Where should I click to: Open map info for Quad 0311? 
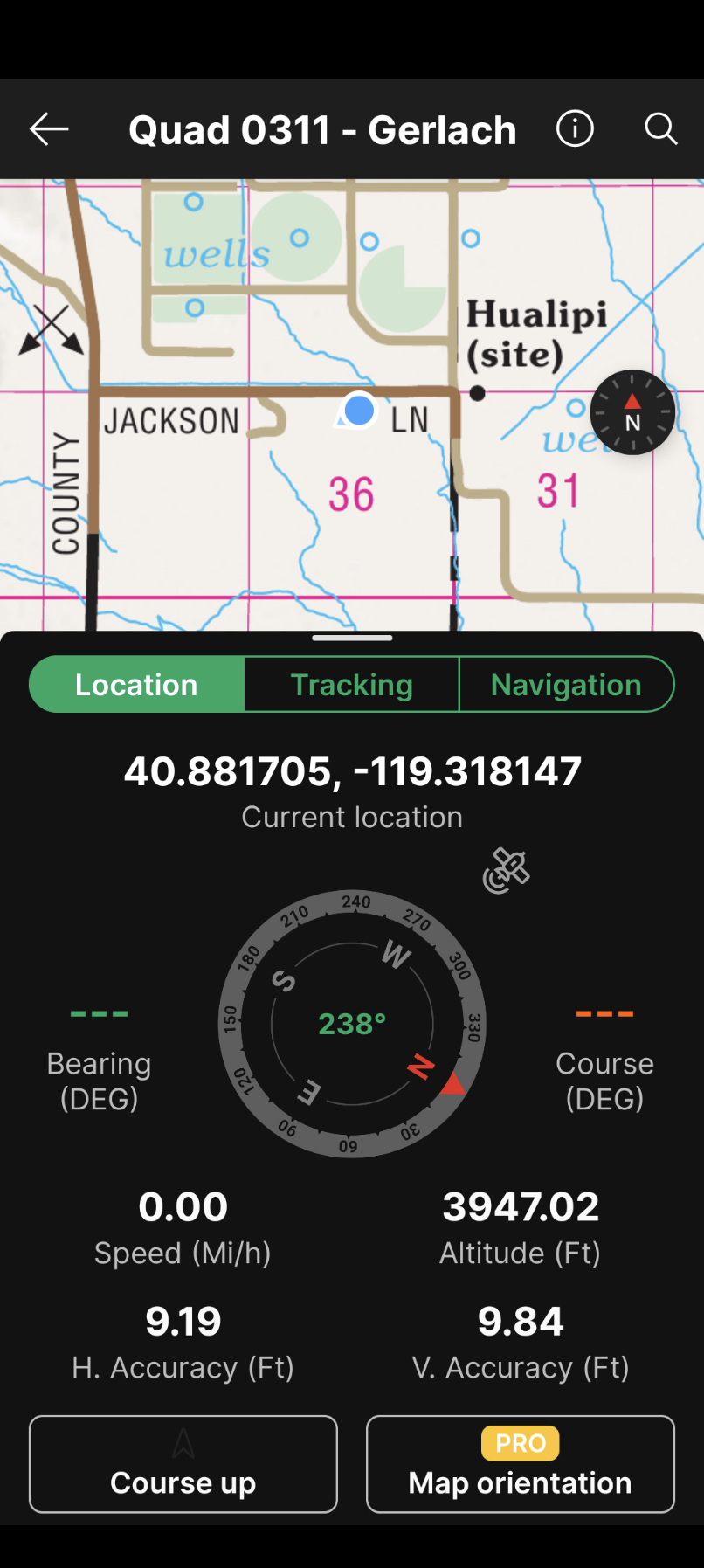tap(575, 129)
